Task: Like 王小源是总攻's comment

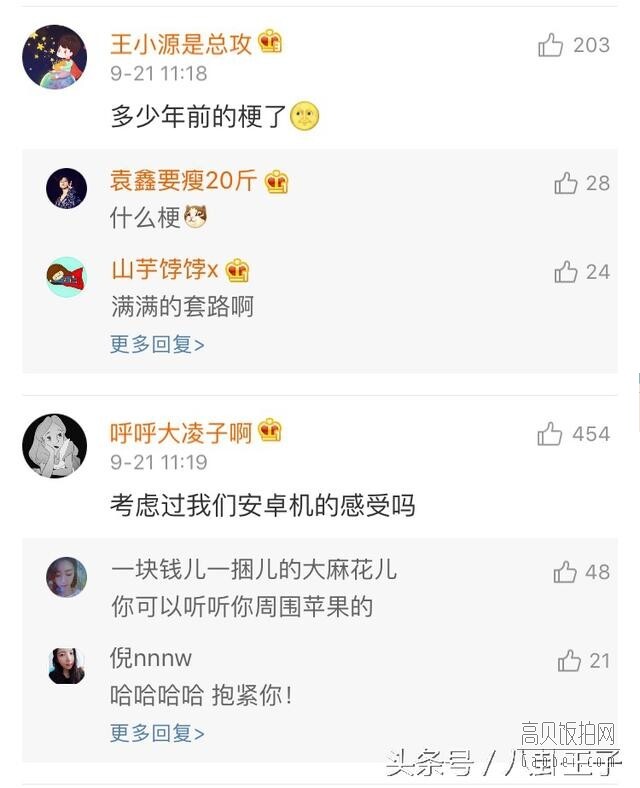Action: pos(550,45)
